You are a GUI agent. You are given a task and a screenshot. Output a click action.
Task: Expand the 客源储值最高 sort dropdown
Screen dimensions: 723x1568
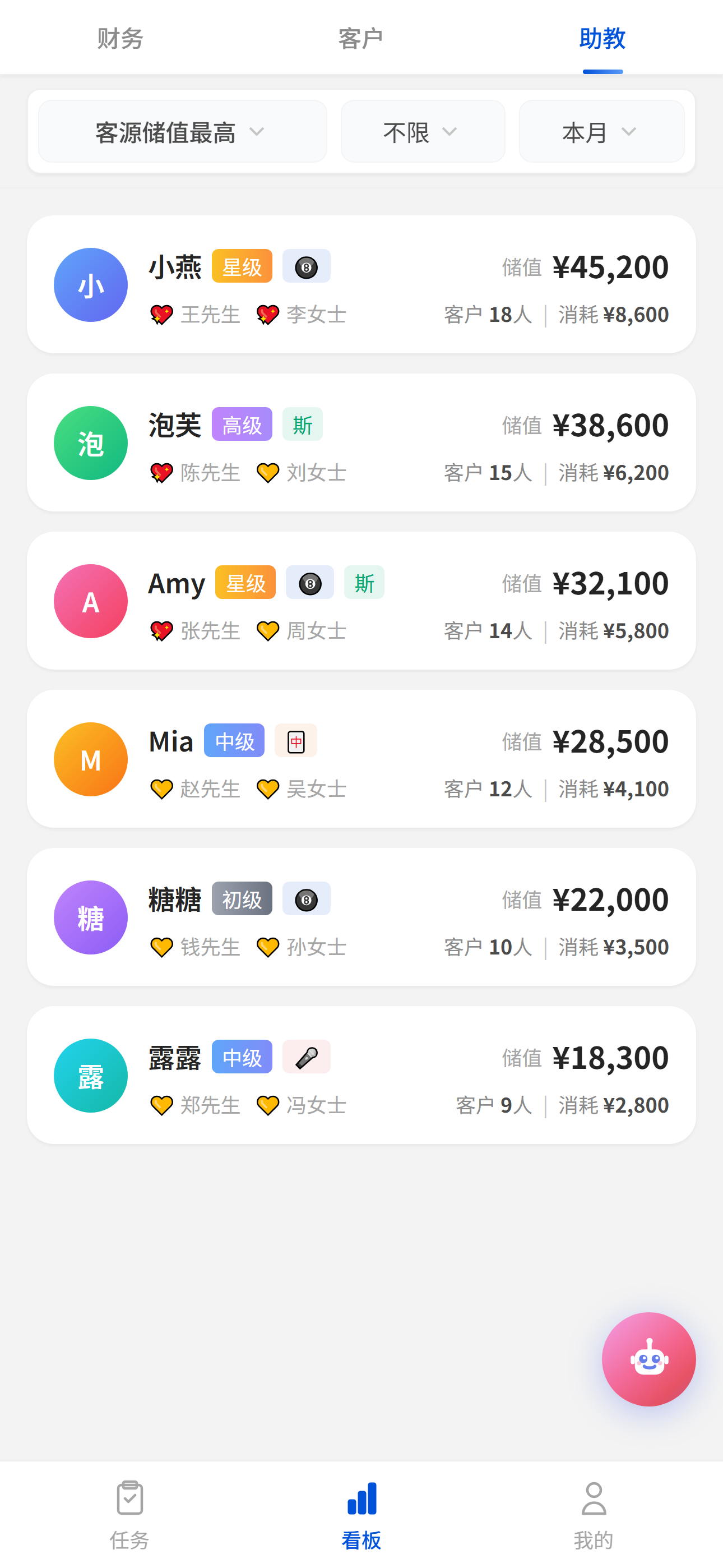[x=182, y=131]
